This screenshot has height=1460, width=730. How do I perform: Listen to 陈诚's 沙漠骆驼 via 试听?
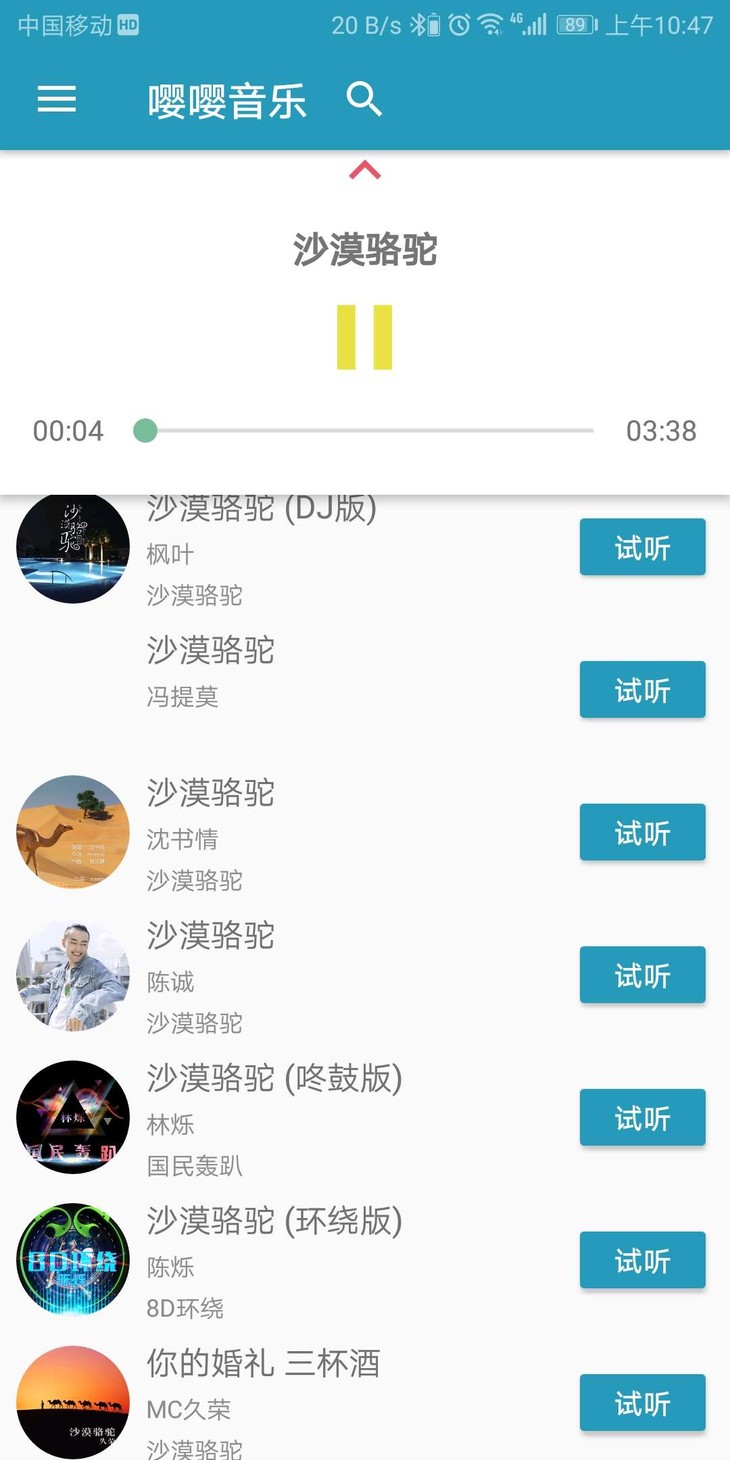(642, 975)
